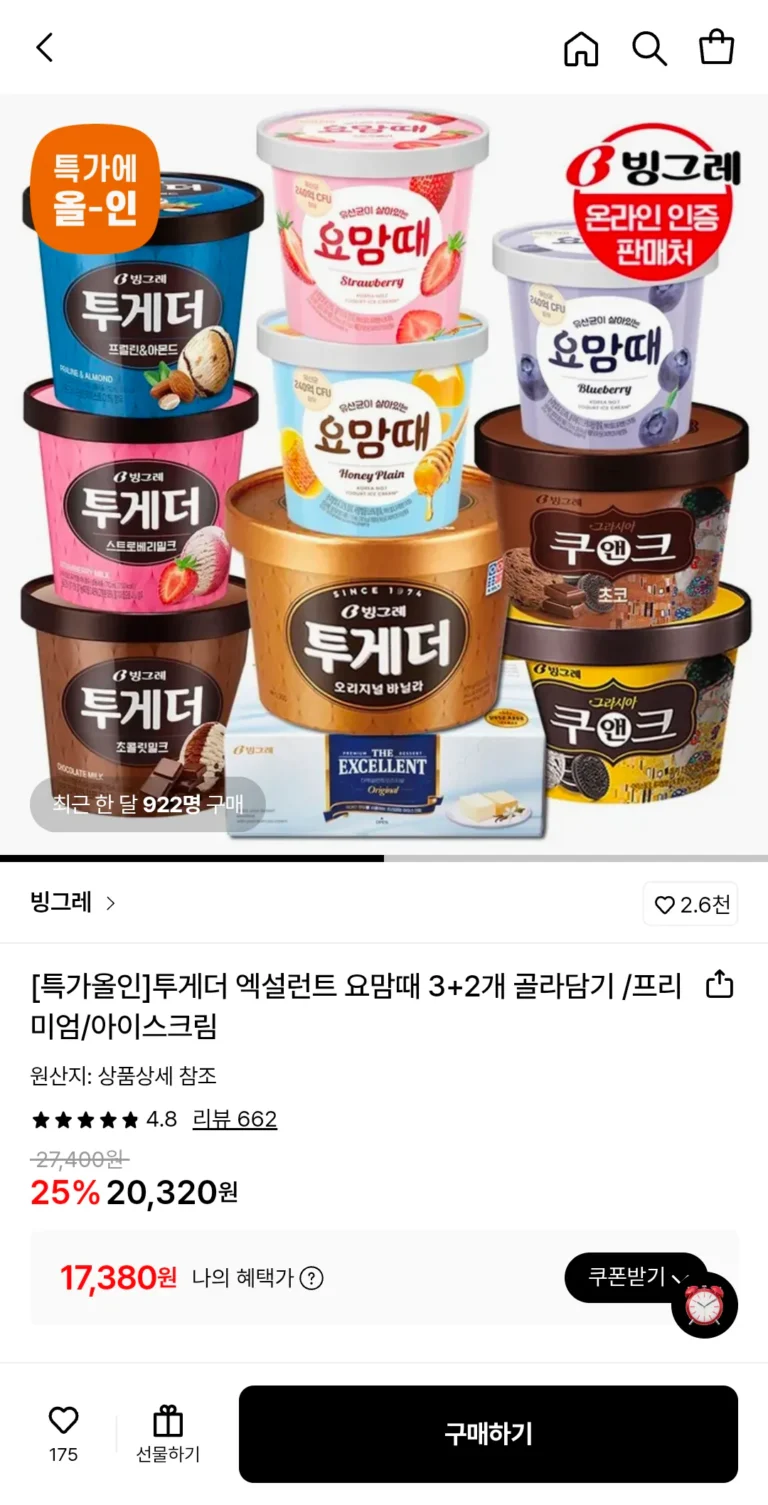
Task: Open the 빙그레 brand page
Action: [x=73, y=903]
